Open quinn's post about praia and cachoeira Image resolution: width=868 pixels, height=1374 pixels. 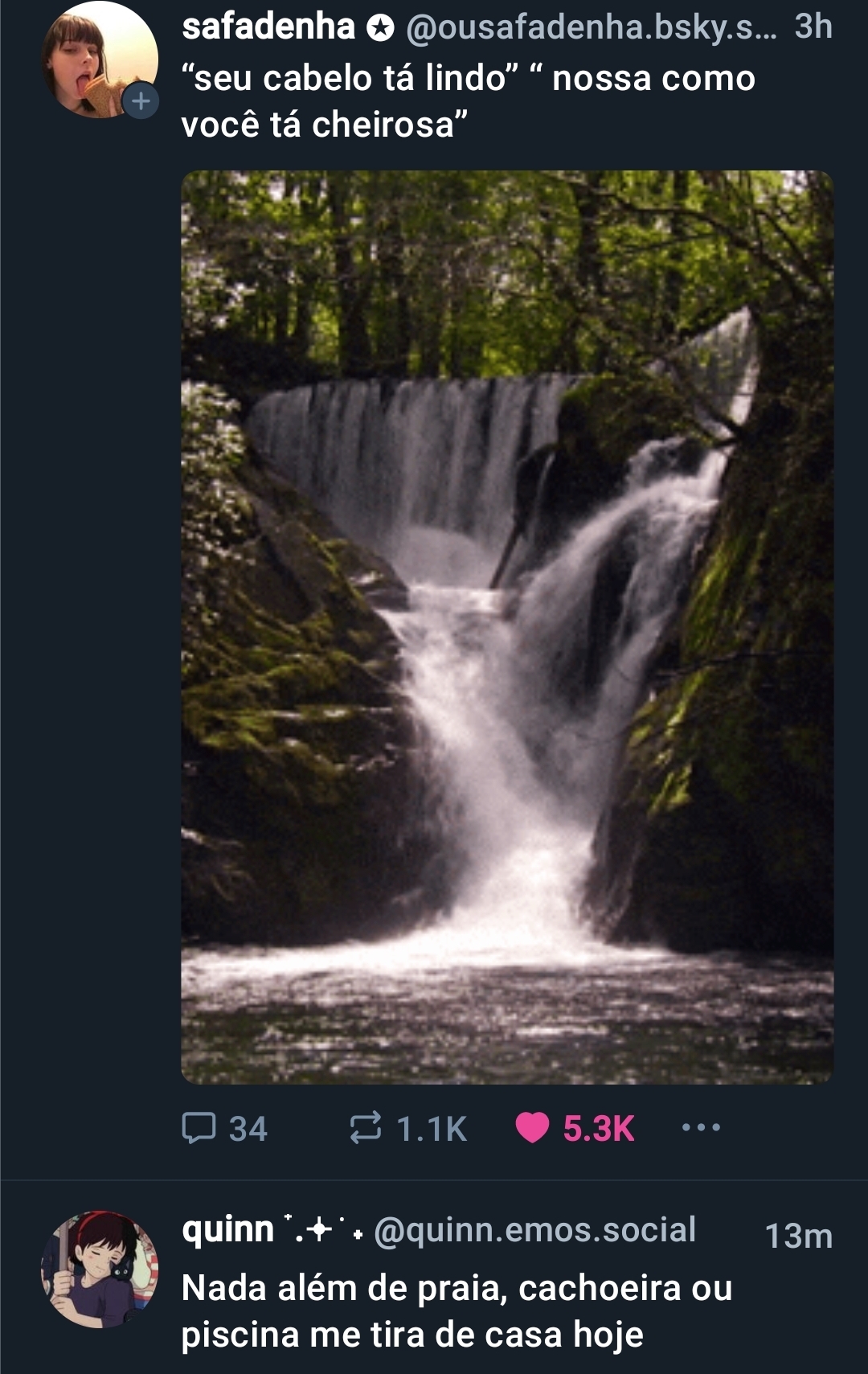(457, 1311)
